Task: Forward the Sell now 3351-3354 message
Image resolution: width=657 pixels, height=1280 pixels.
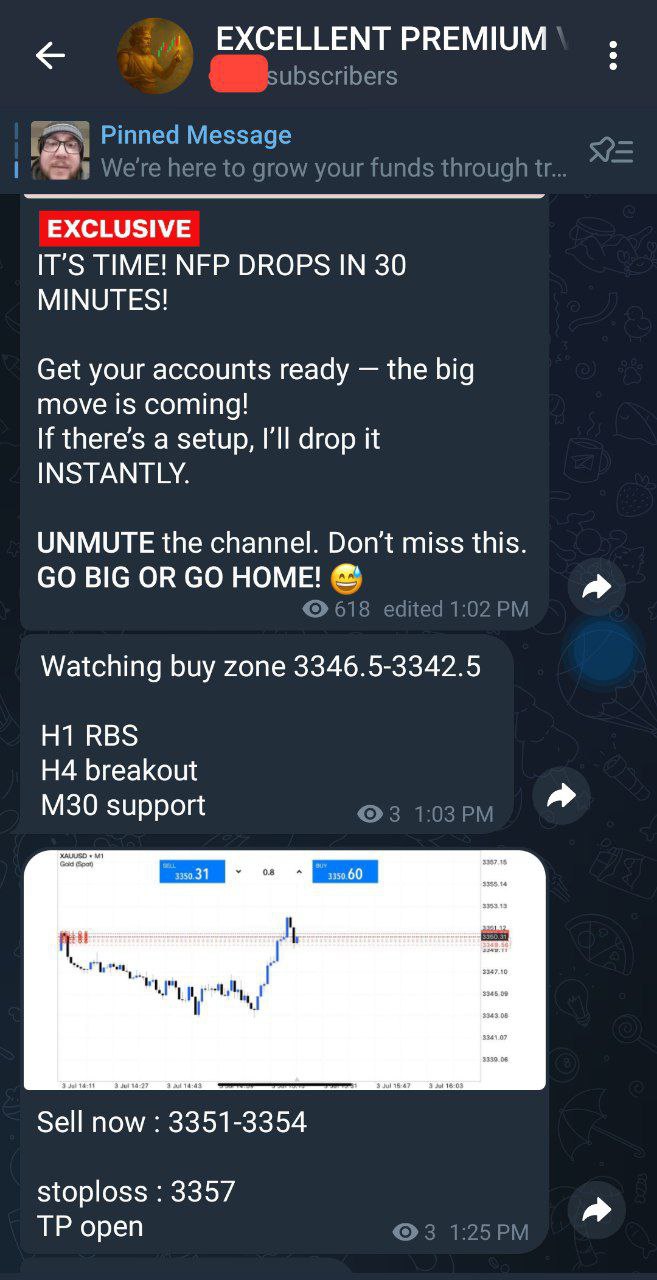Action: (x=596, y=1211)
